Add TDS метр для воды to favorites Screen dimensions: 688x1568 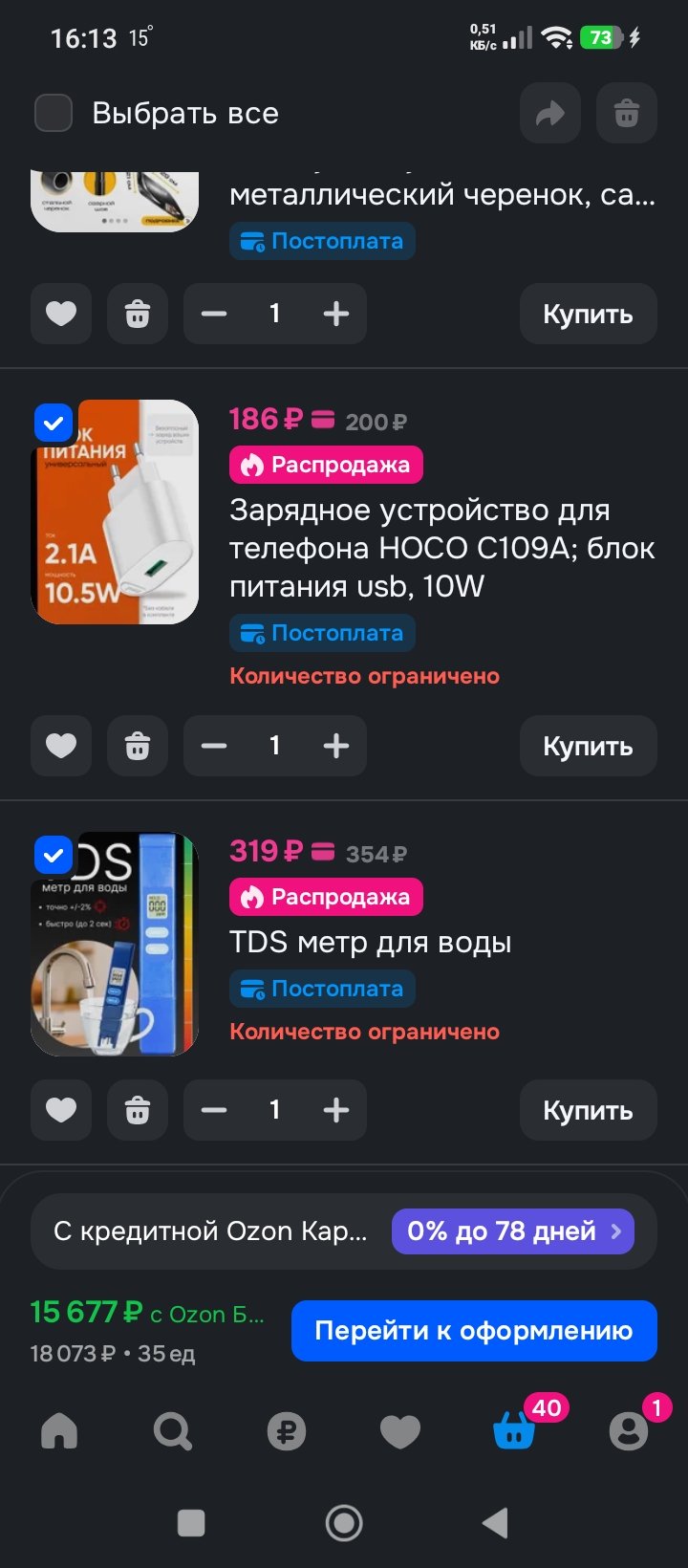pyautogui.click(x=61, y=1110)
